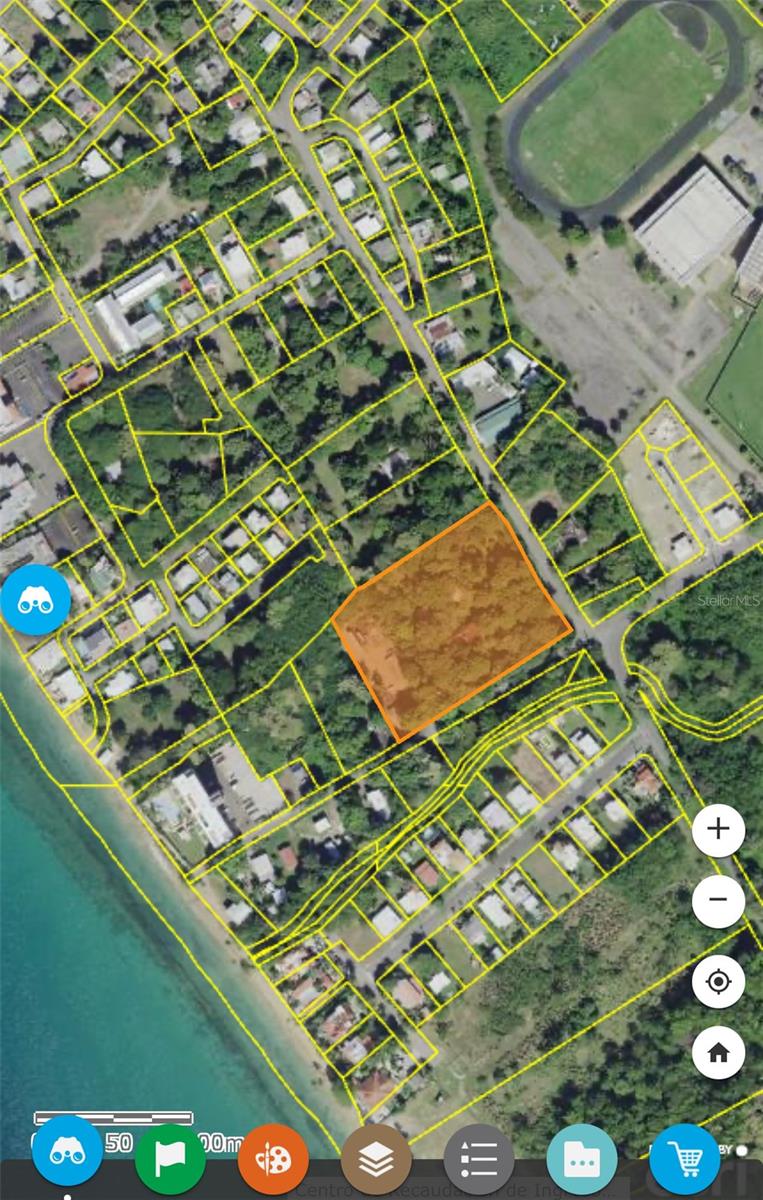Viewport: 763px width, 1200px height.
Task: Zoom out of the map
Action: [718, 900]
